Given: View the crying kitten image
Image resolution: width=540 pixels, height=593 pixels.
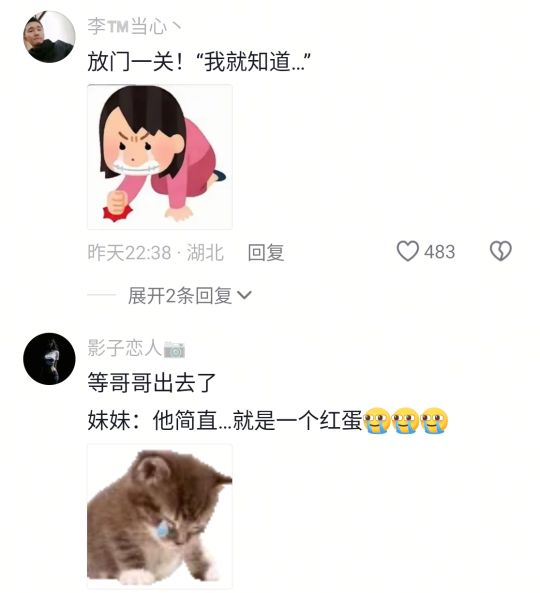Looking at the screenshot, I should pos(160,516).
